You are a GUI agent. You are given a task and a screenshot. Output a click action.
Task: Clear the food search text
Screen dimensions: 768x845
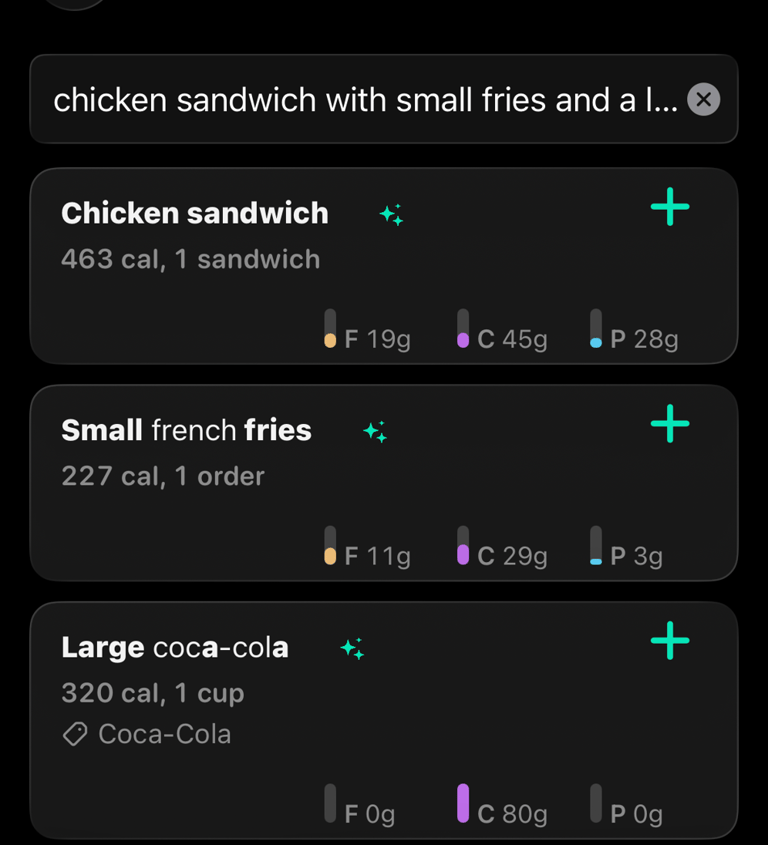pos(703,100)
